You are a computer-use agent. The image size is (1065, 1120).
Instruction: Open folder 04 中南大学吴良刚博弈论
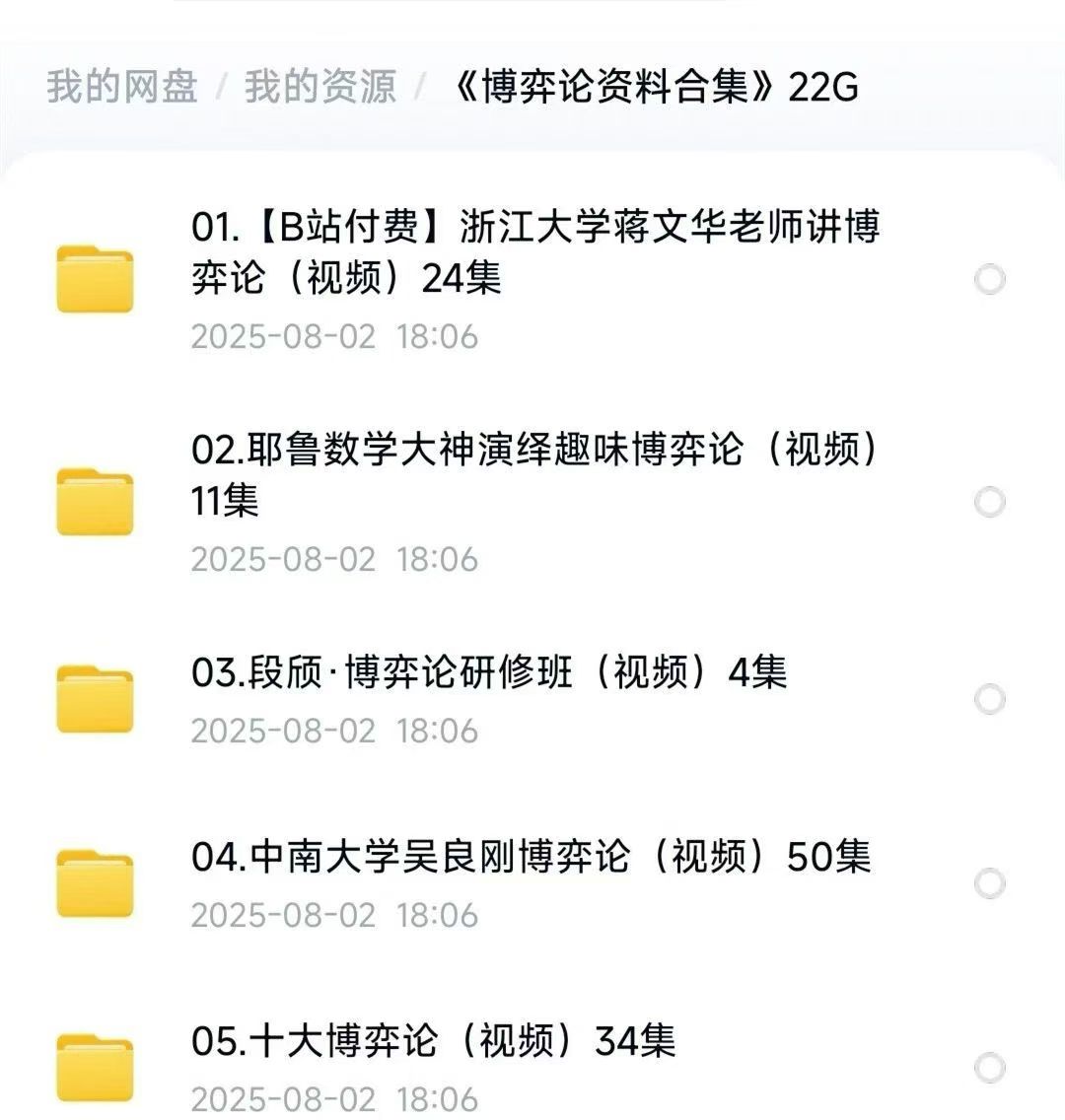tap(531, 857)
